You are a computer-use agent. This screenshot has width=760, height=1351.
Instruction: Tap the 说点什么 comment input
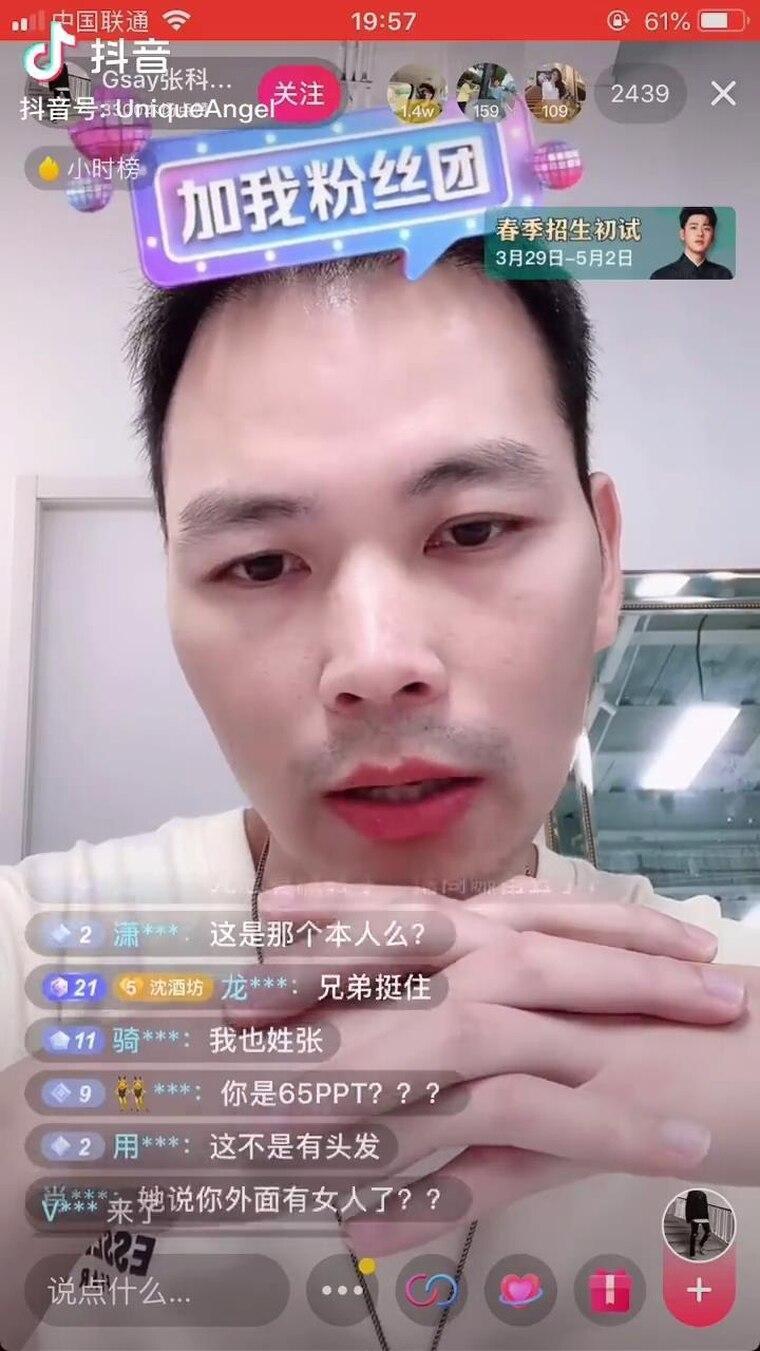[155, 1291]
